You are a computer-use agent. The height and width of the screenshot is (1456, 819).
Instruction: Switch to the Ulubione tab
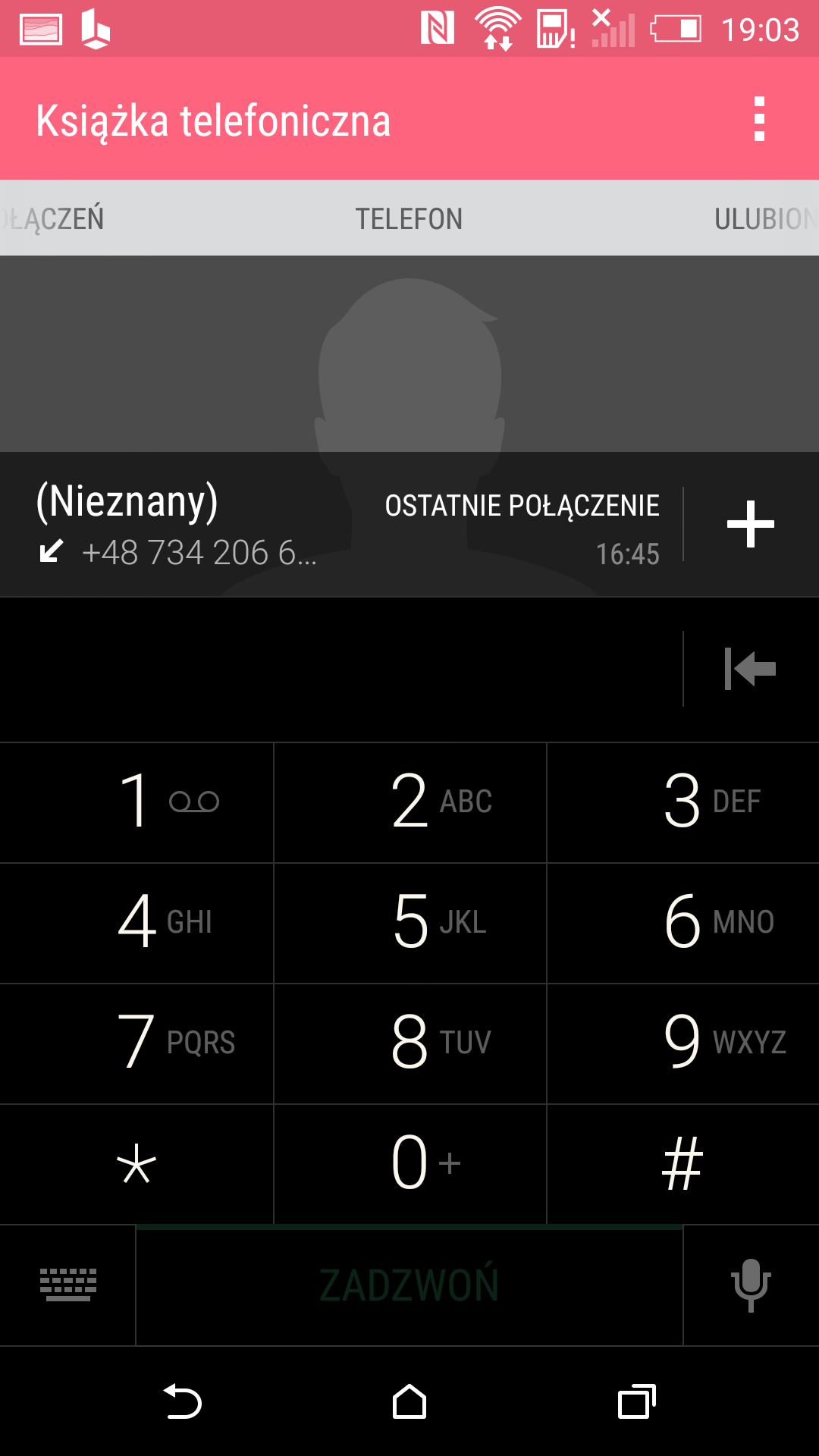[x=766, y=219]
